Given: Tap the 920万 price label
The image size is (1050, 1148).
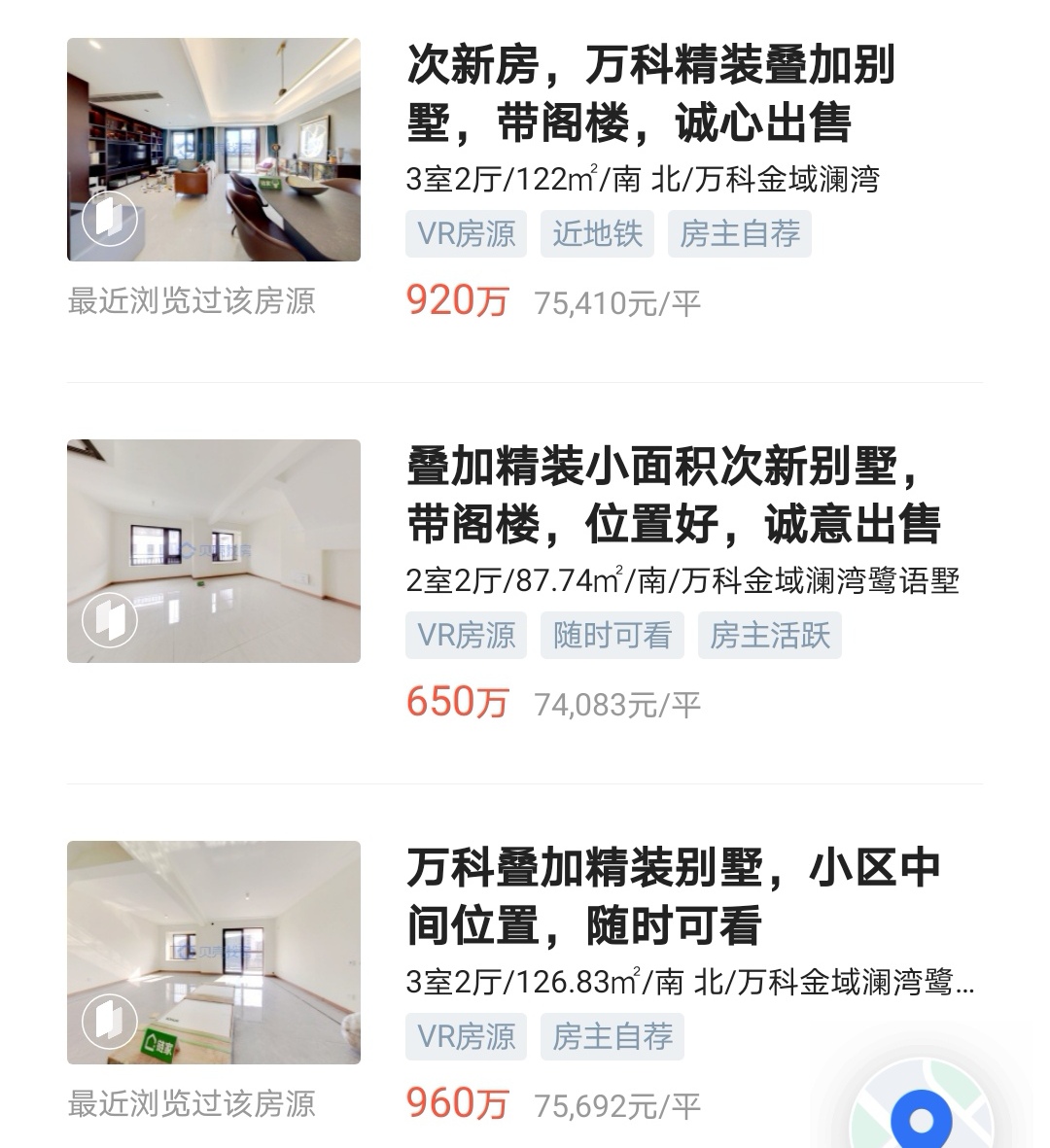Looking at the screenshot, I should tap(458, 302).
